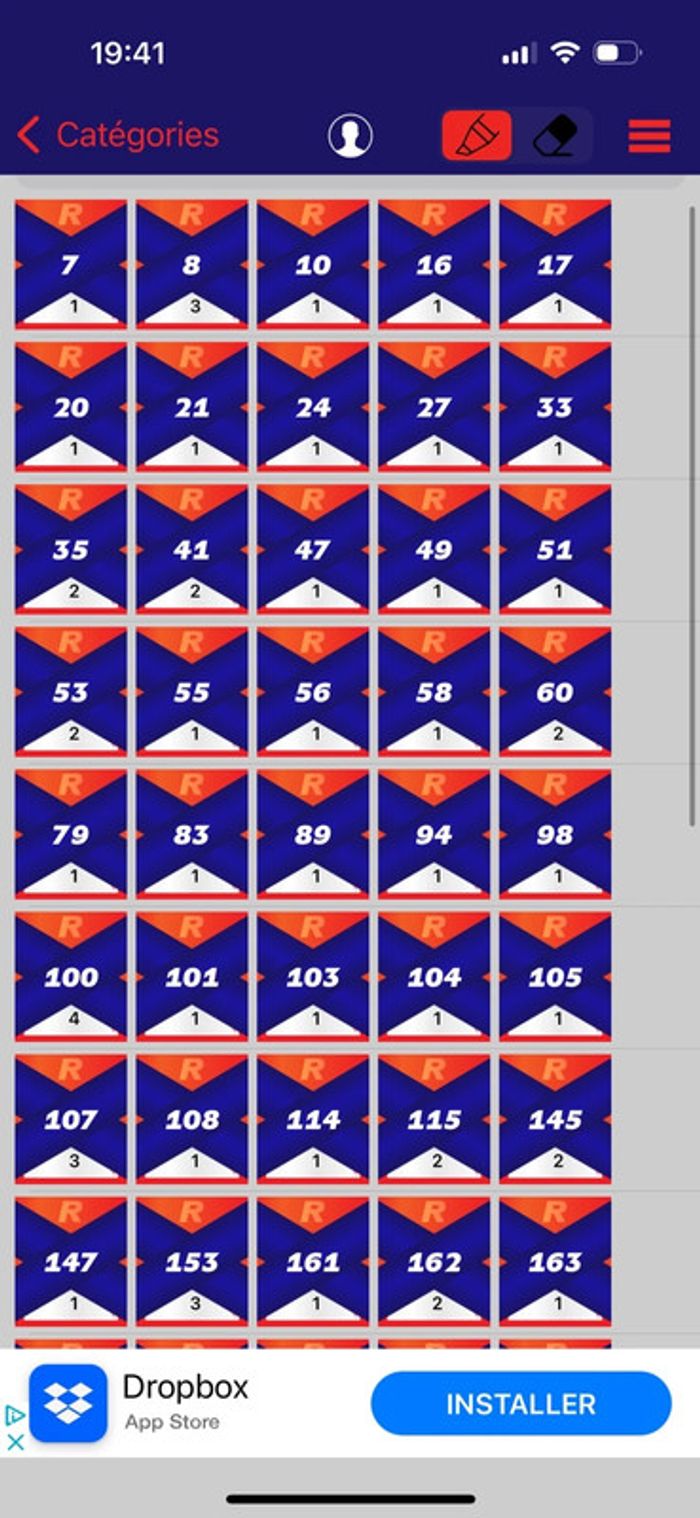This screenshot has width=700, height=1518.
Task: Select card number 162
Action: (x=434, y=1262)
